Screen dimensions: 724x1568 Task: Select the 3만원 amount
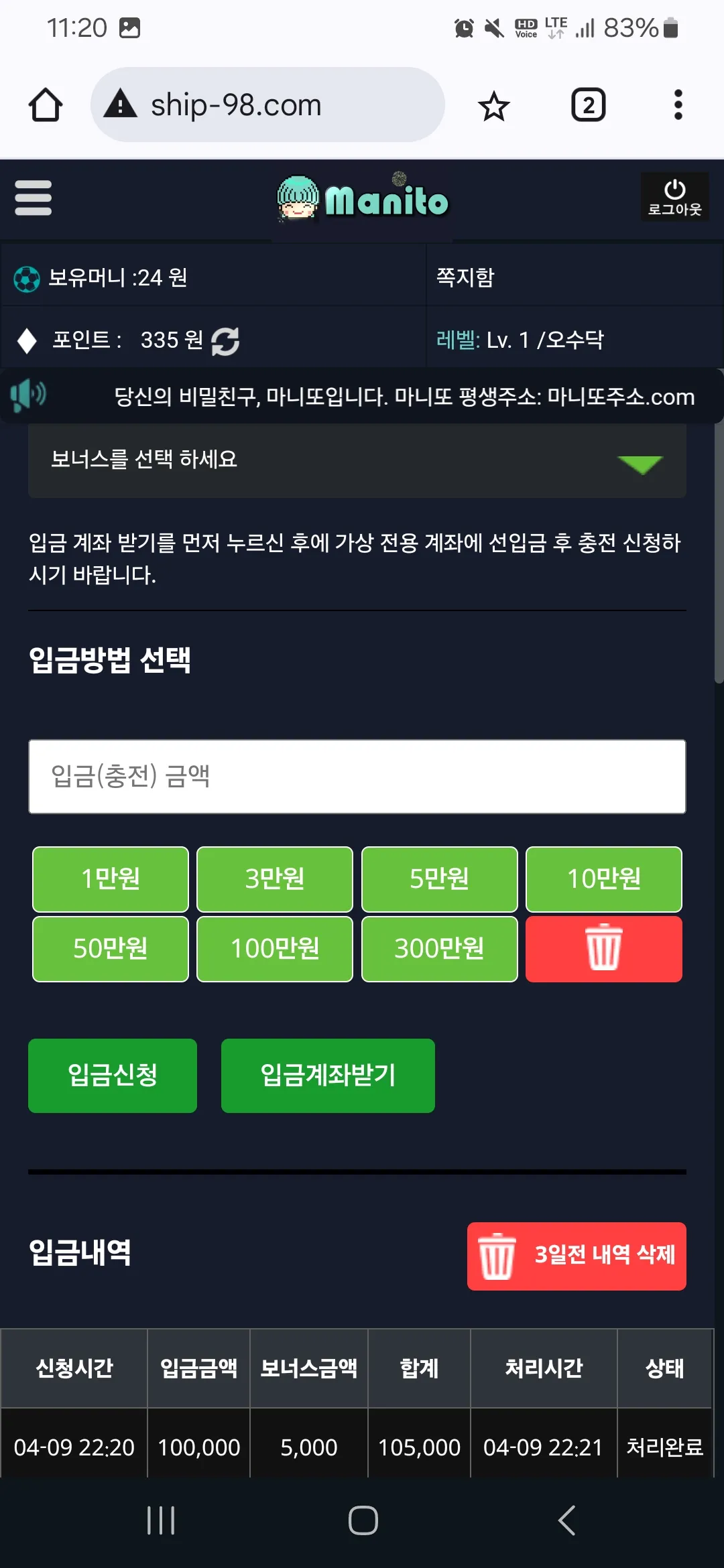(275, 879)
